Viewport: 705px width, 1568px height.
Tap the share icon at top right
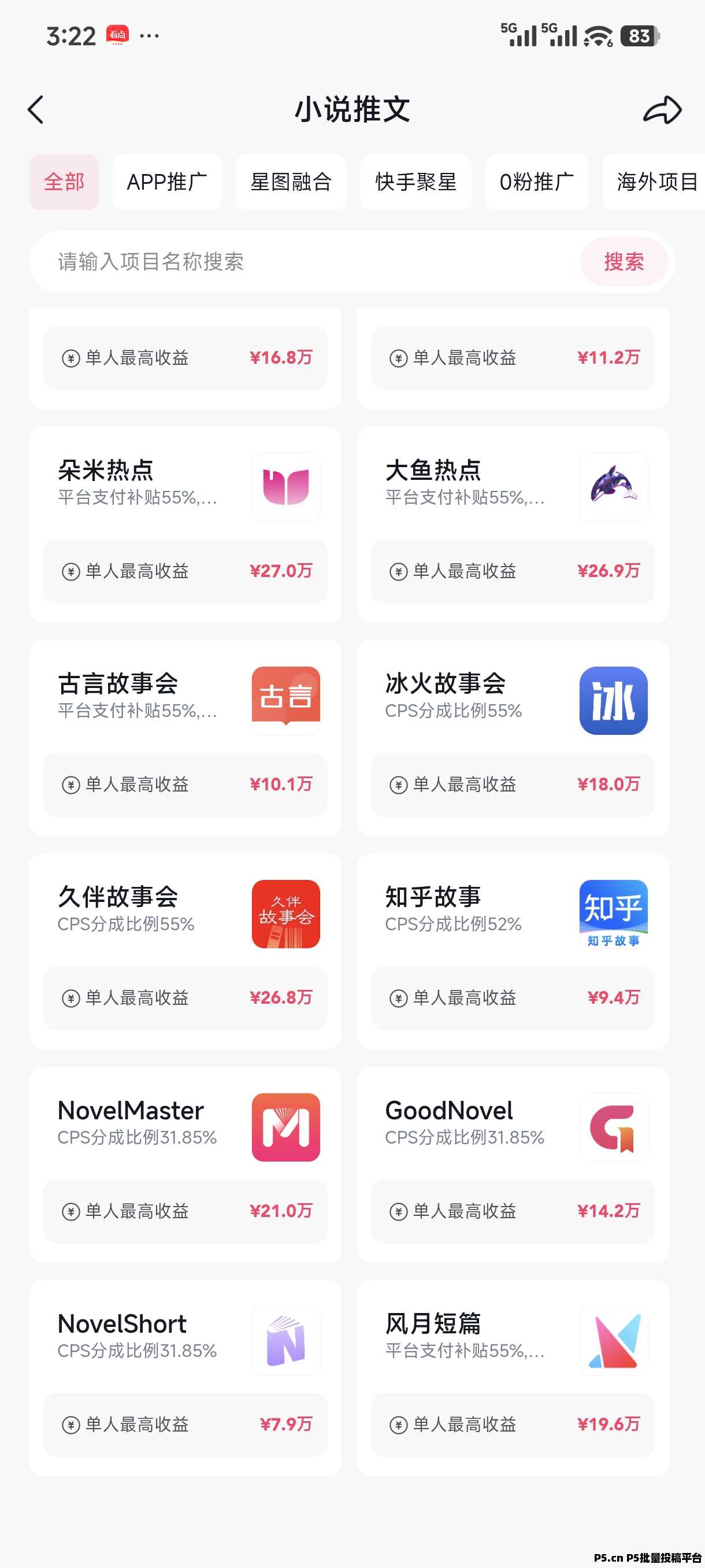click(661, 110)
